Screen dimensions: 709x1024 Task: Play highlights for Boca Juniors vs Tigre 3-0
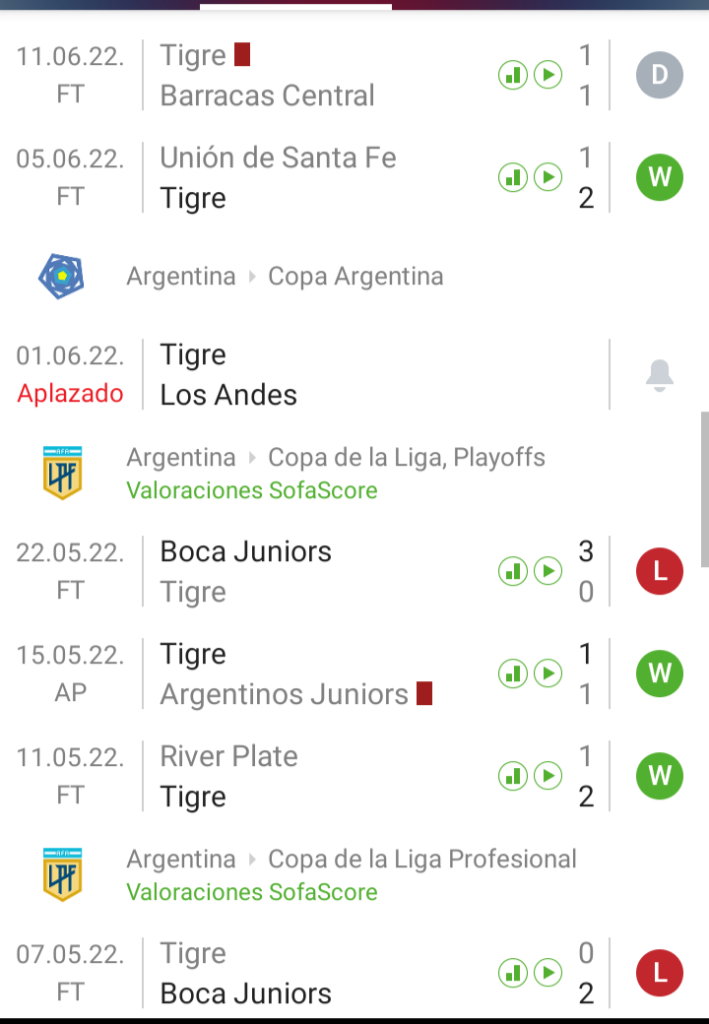point(547,572)
